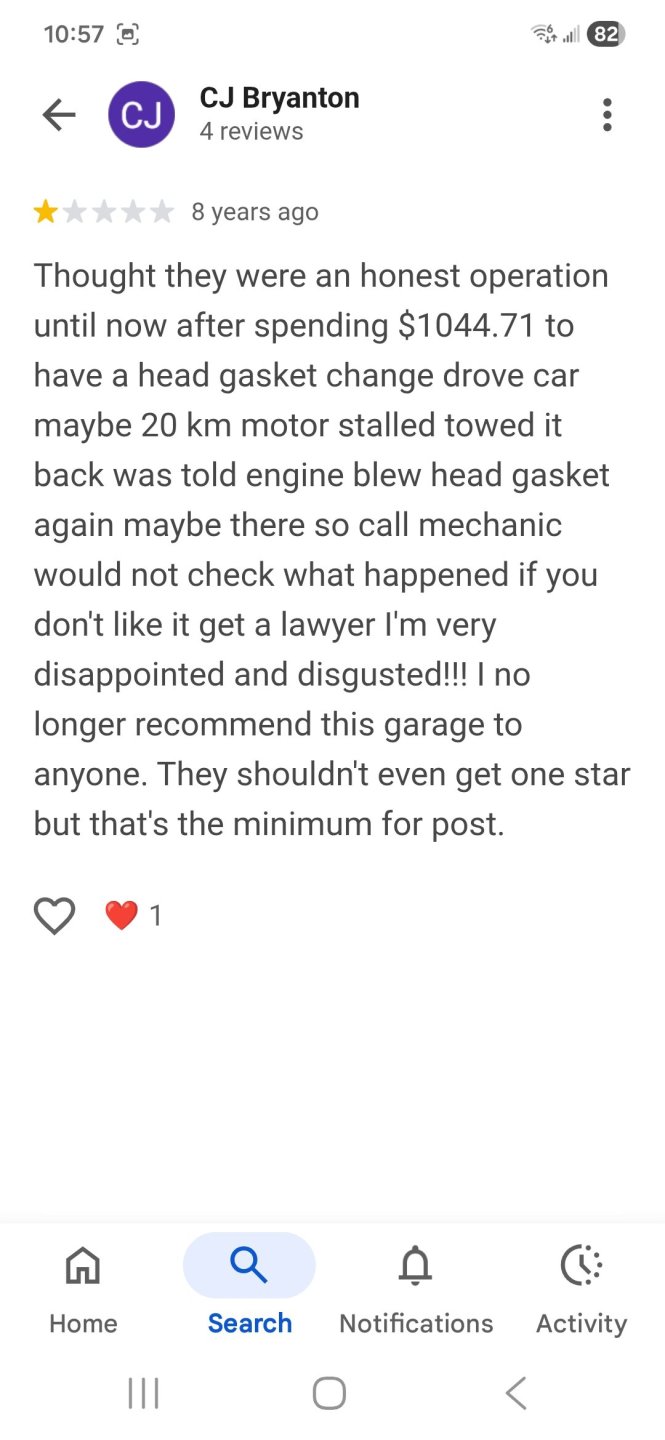Open the Search tab
The height and width of the screenshot is (1440, 665).
tap(249, 1288)
